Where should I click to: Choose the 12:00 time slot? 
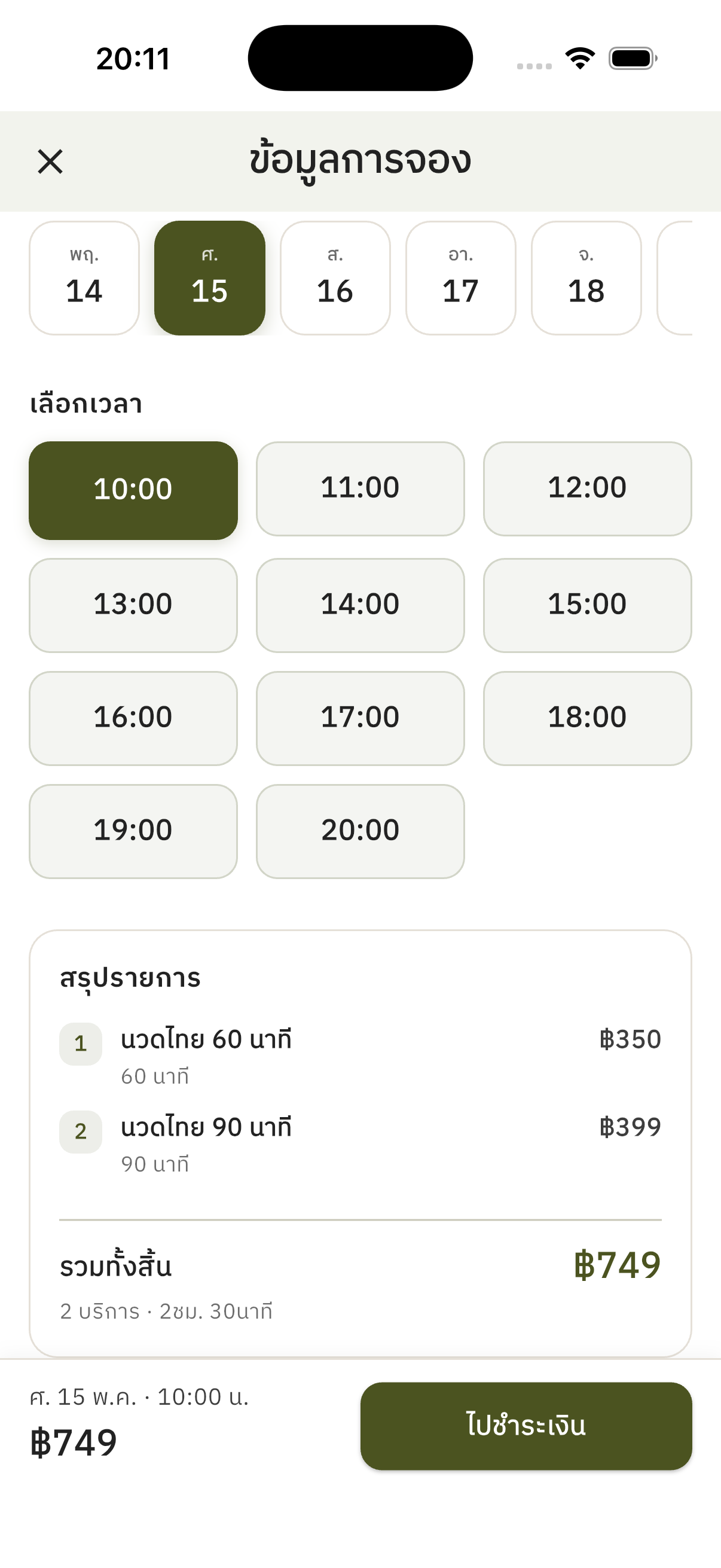[x=587, y=489]
